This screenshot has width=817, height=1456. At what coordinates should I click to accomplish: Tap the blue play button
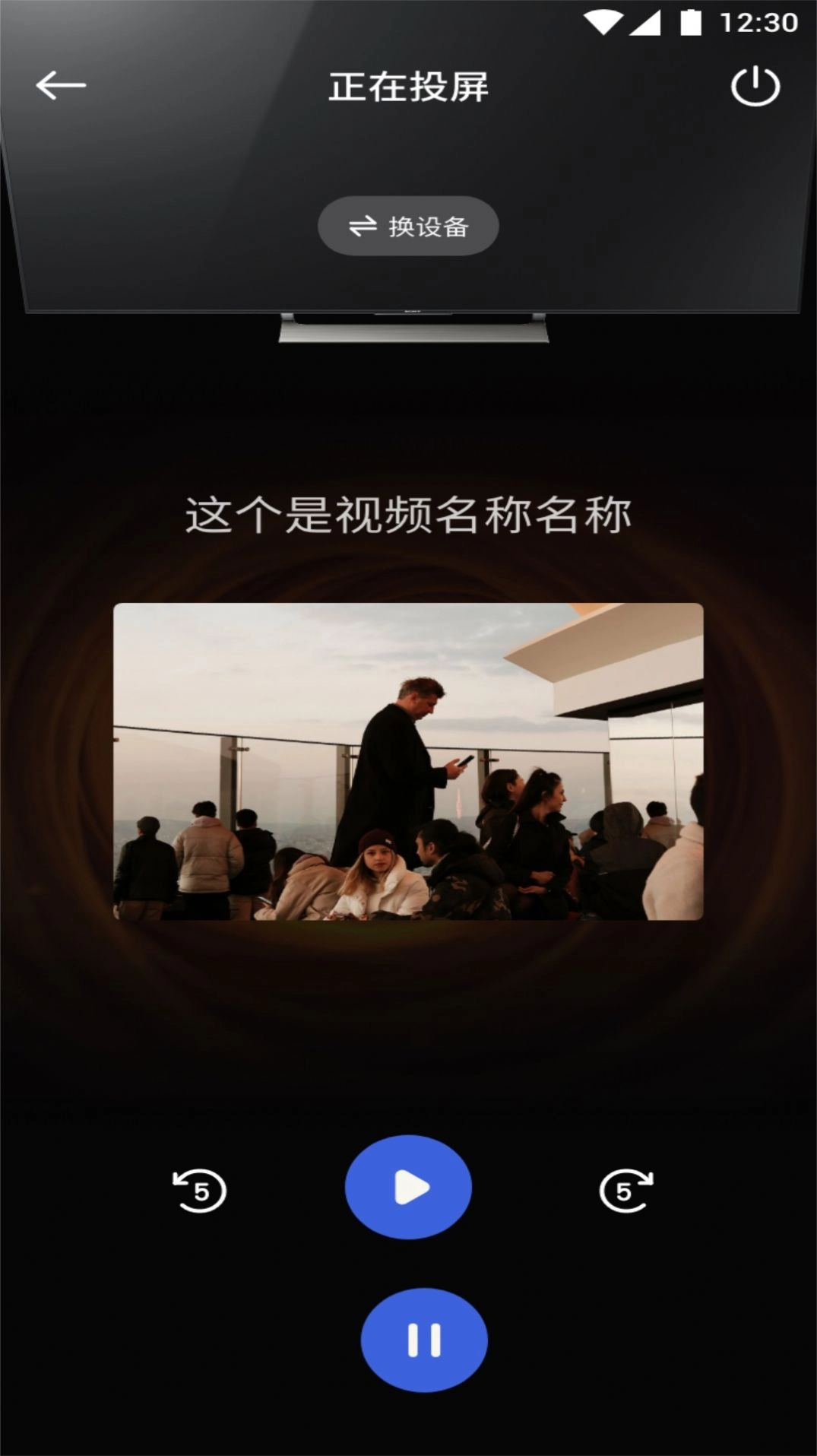[408, 1187]
